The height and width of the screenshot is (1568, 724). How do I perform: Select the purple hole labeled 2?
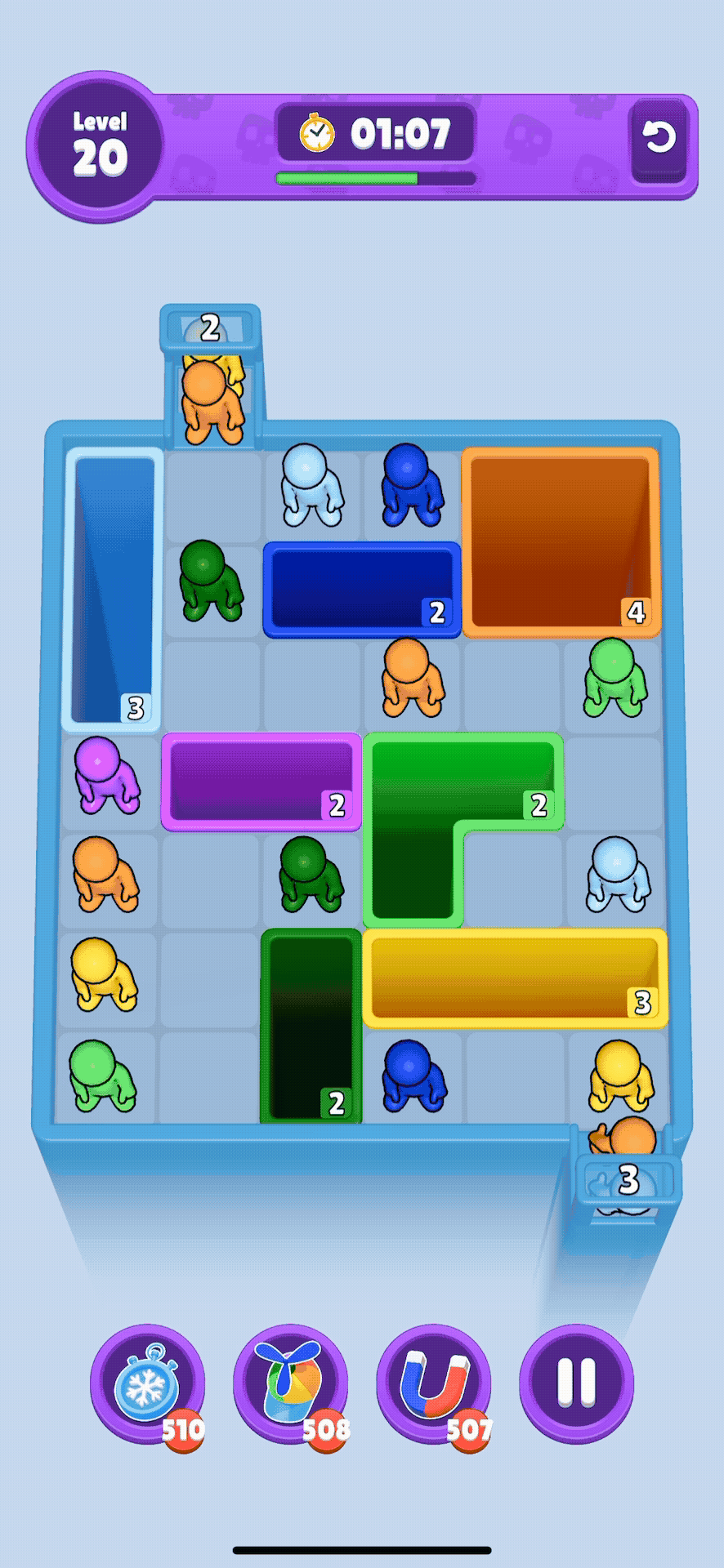pyautogui.click(x=261, y=782)
